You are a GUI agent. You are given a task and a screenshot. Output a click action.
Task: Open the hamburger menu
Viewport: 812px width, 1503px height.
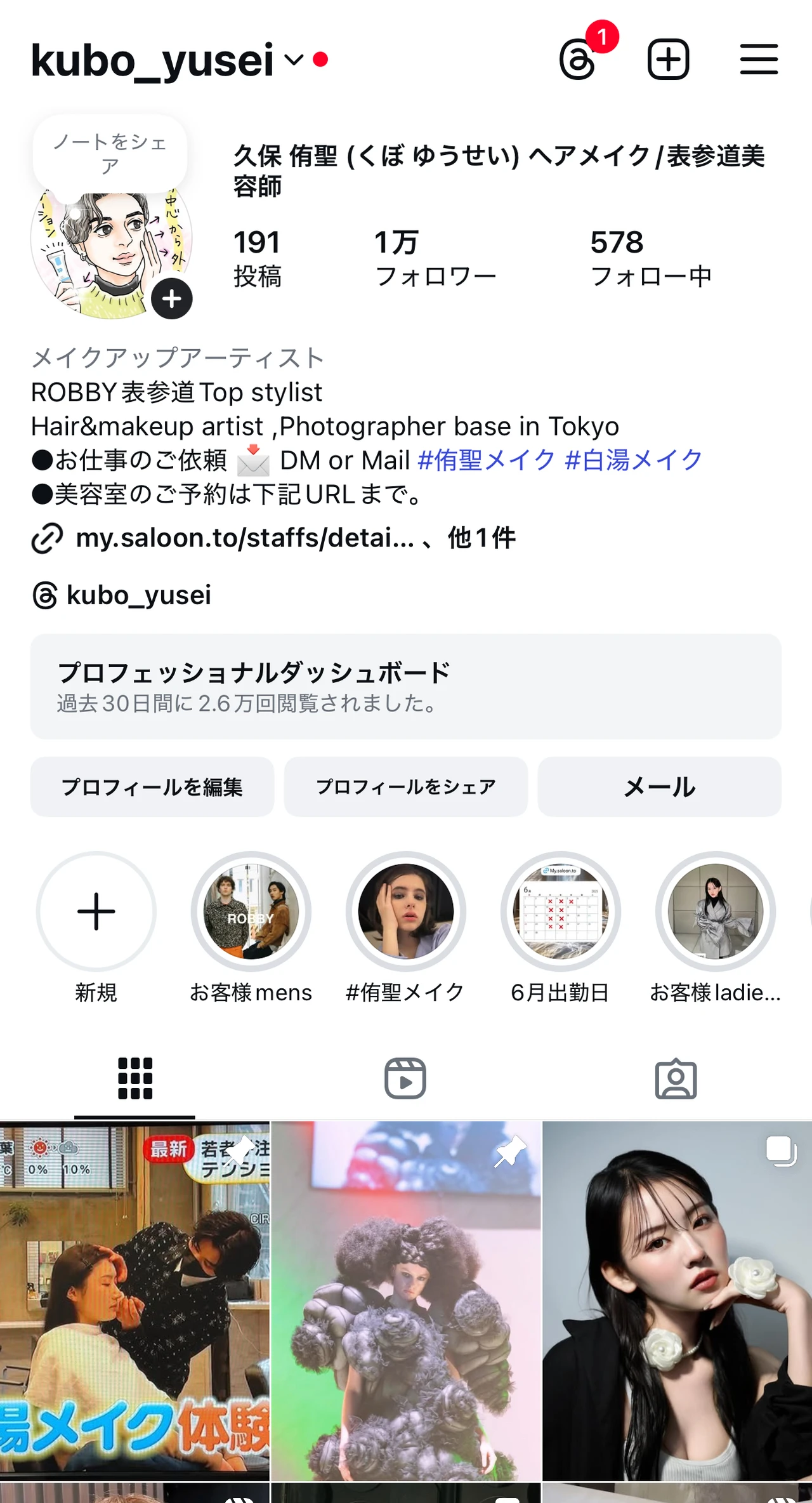[x=759, y=58]
